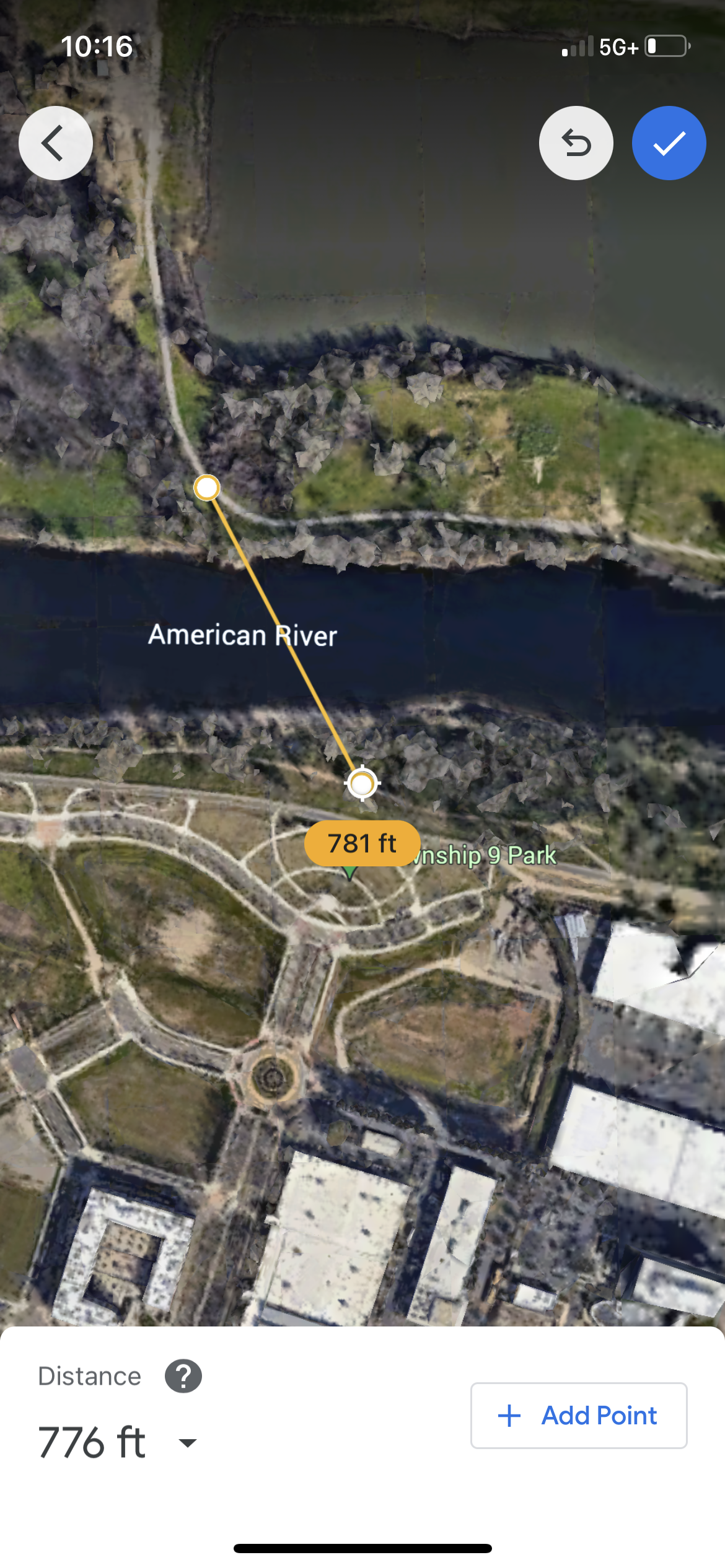Tap the Add Point button
This screenshot has width=725, height=1568.
(579, 1415)
